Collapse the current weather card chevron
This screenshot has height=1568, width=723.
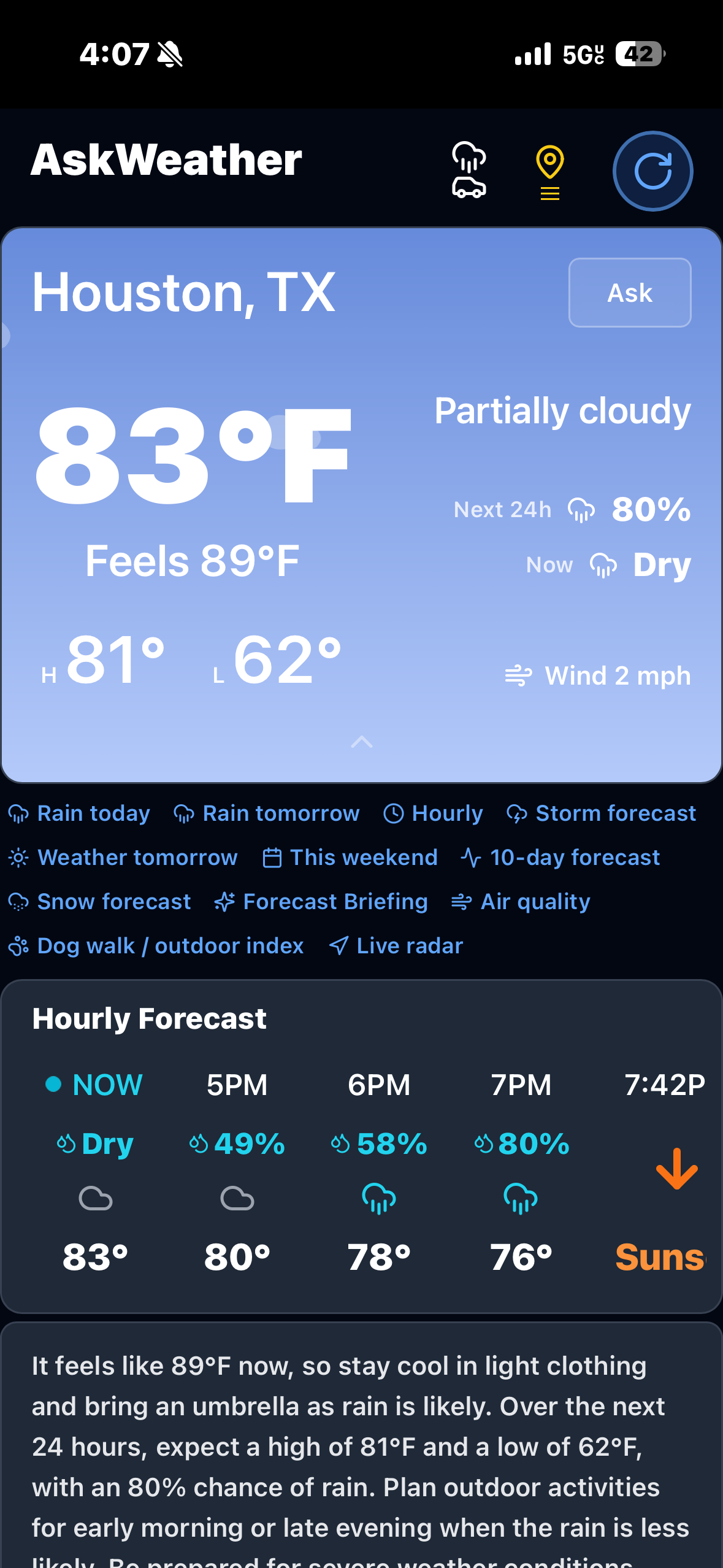click(361, 742)
